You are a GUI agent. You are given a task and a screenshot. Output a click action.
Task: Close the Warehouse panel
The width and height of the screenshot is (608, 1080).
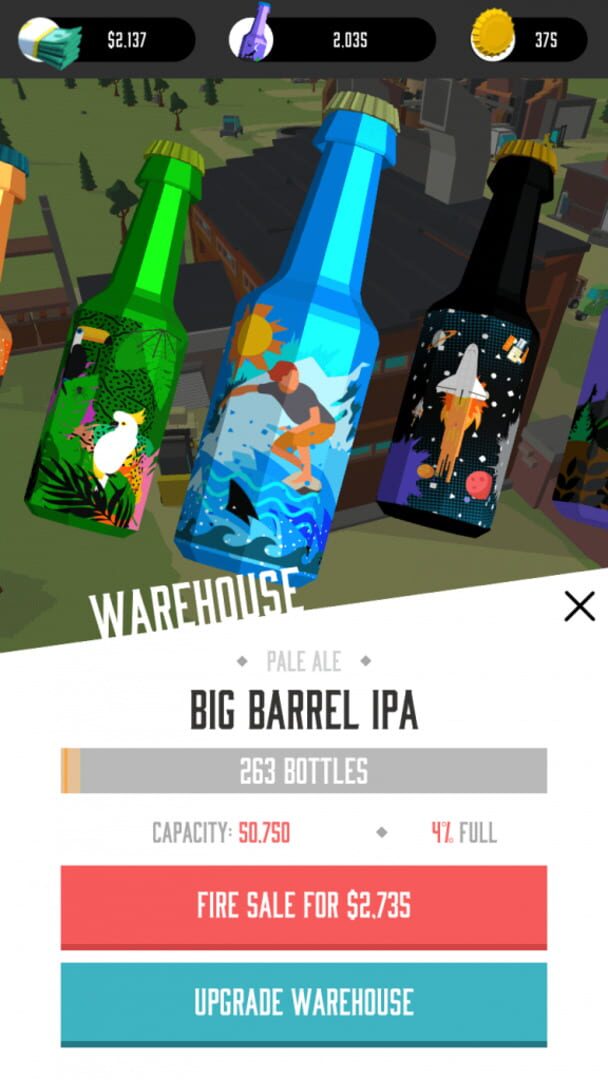coord(579,607)
